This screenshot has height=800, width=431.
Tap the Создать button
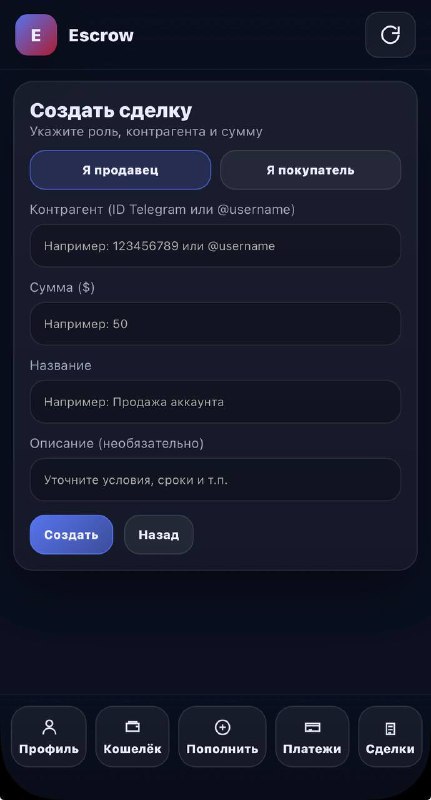pos(71,535)
